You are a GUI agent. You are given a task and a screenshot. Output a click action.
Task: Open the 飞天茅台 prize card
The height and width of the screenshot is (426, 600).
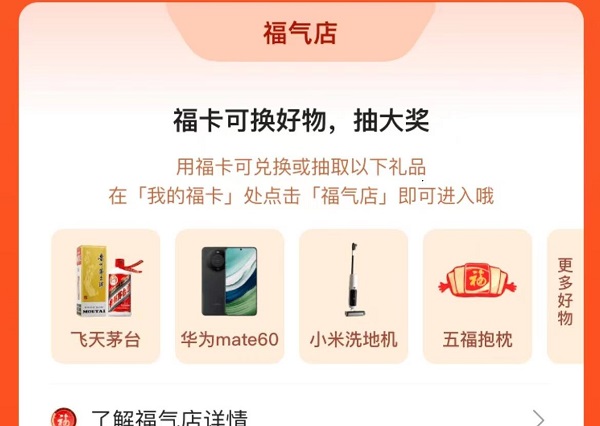click(105, 296)
